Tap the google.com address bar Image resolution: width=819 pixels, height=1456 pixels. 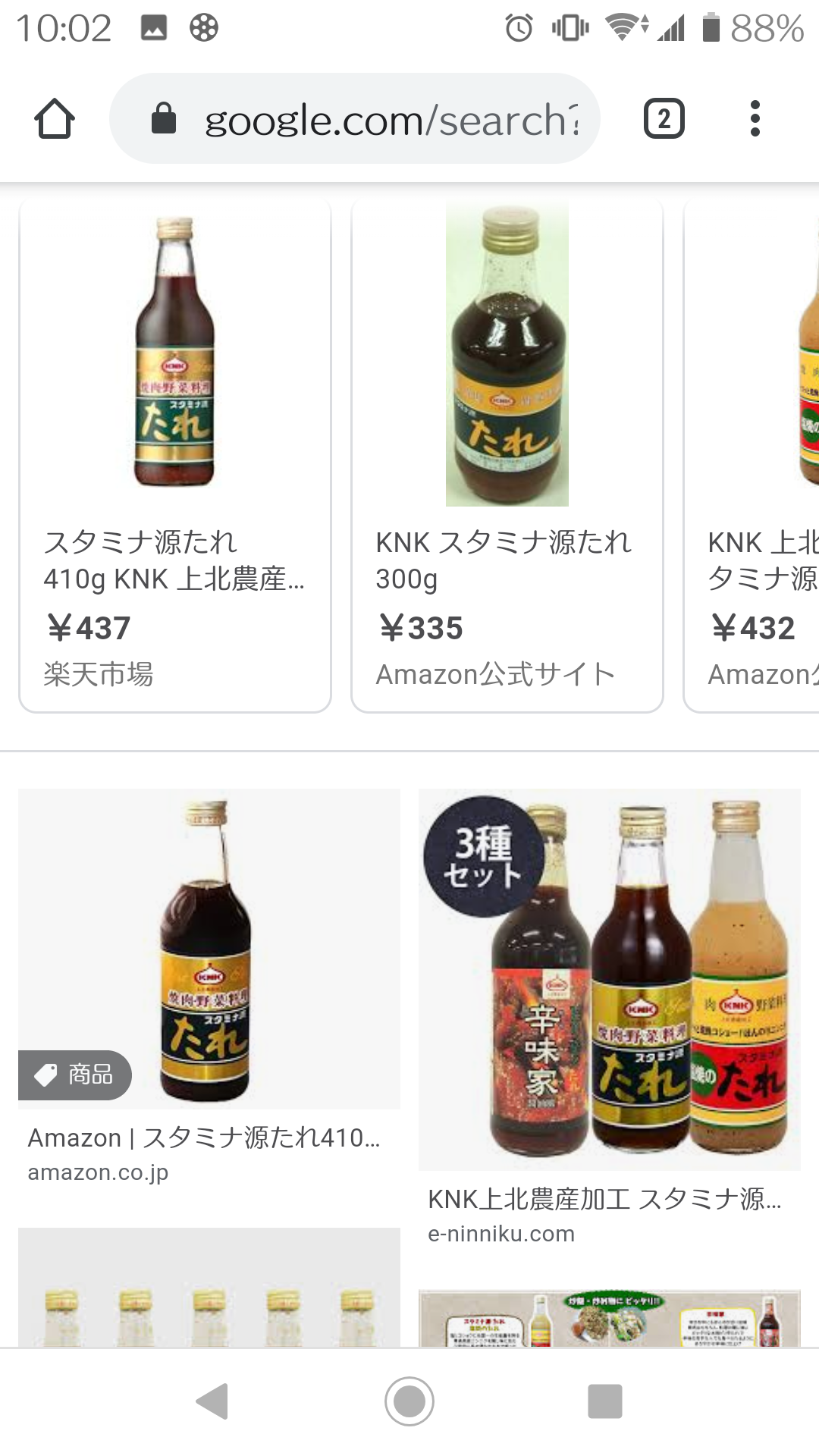tap(355, 118)
